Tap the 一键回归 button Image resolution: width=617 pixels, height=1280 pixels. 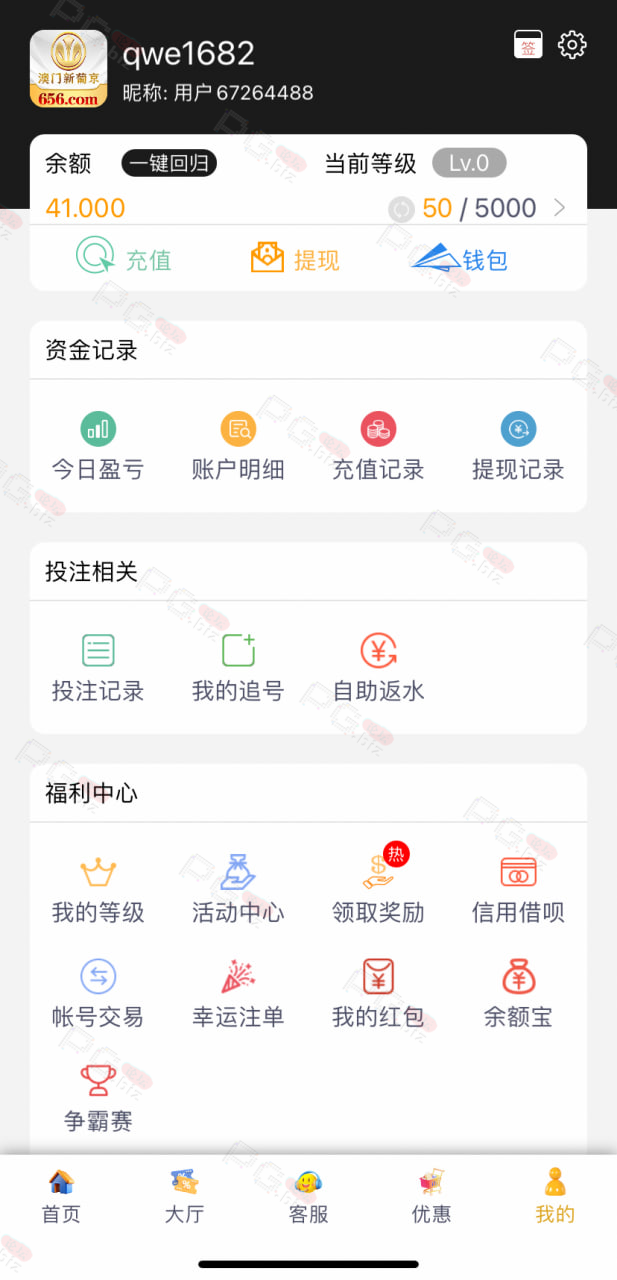[169, 163]
